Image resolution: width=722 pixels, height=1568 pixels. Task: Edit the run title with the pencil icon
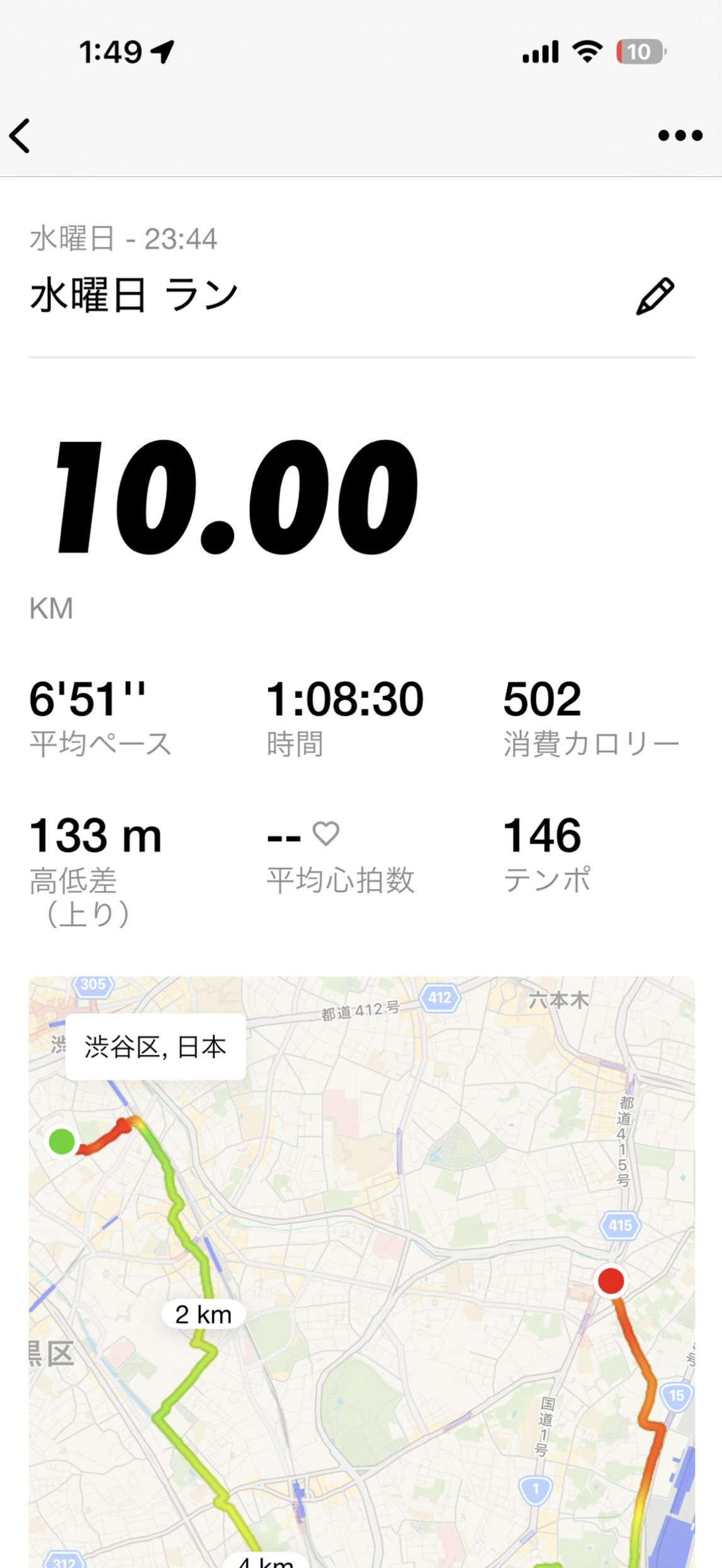click(655, 296)
